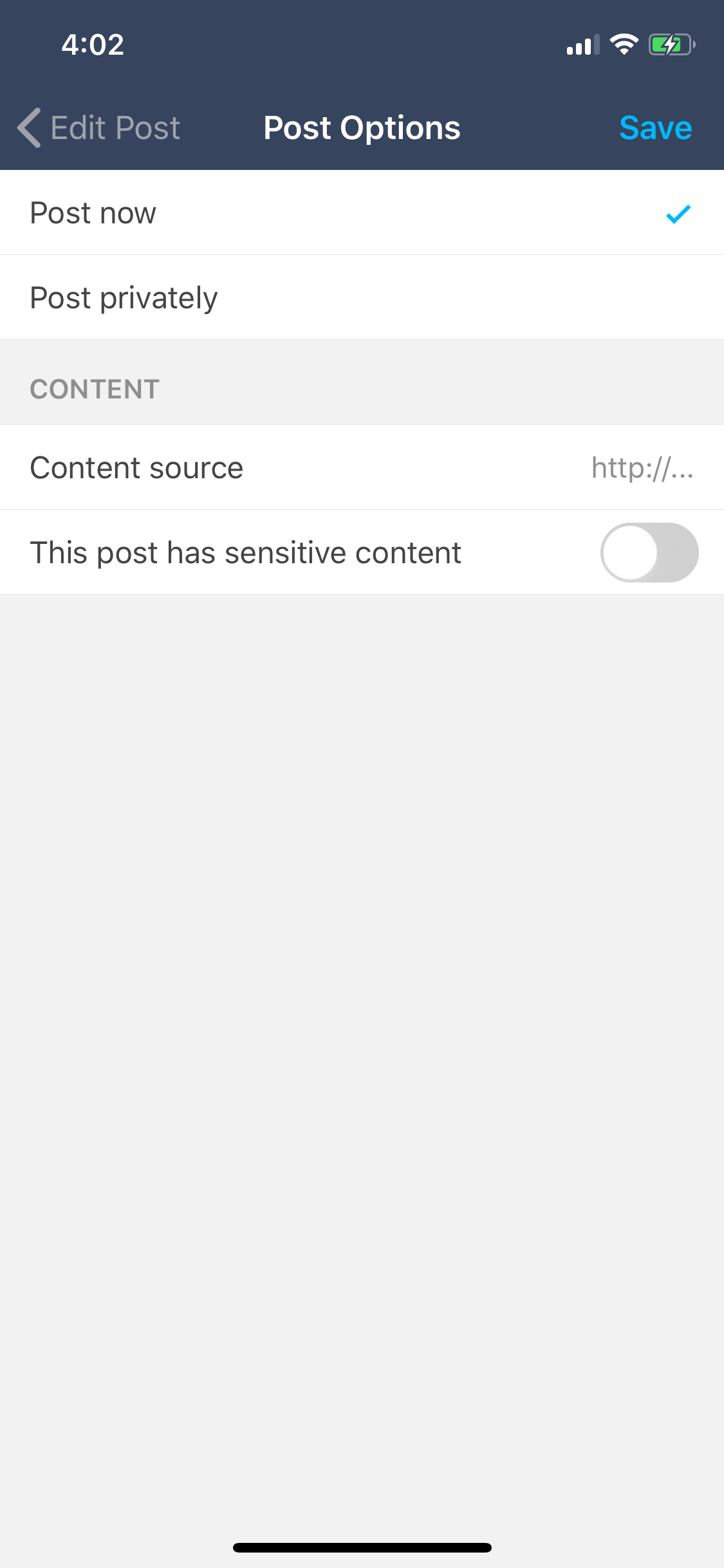Select the Post now option

362,212
